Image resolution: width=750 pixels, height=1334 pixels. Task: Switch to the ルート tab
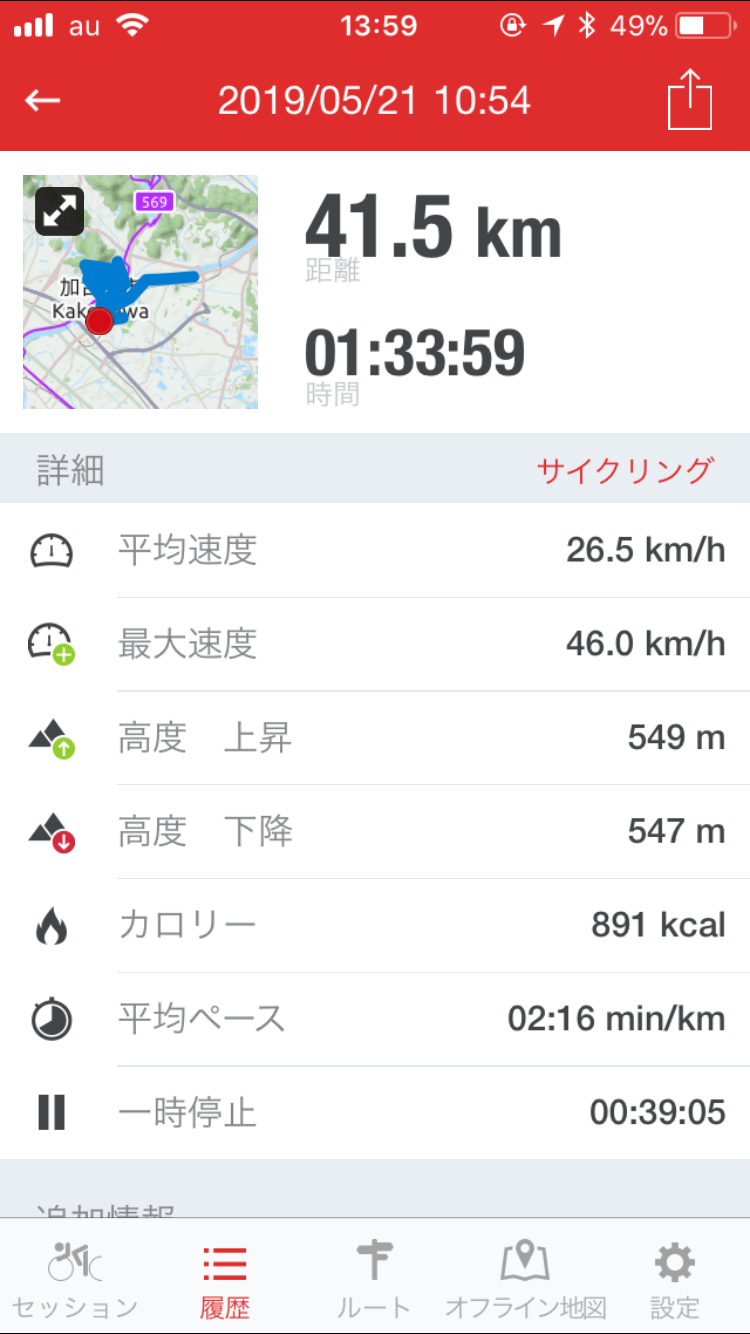coord(374,1279)
